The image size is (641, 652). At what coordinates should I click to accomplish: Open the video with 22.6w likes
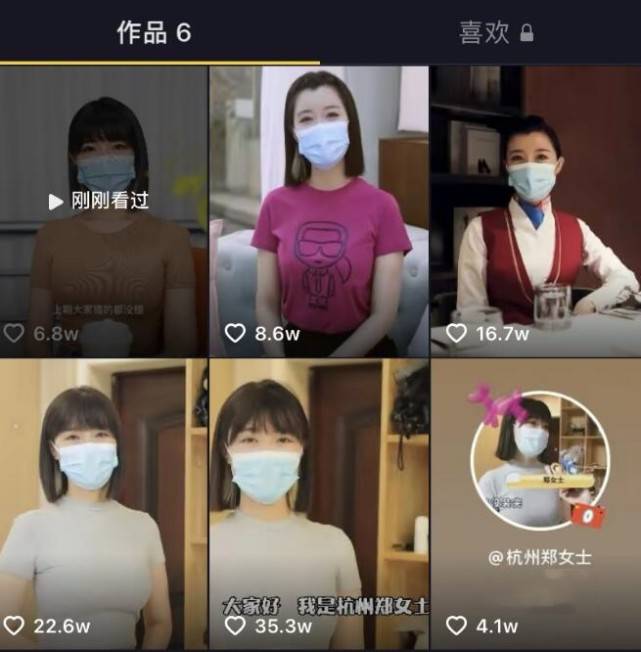coord(103,505)
